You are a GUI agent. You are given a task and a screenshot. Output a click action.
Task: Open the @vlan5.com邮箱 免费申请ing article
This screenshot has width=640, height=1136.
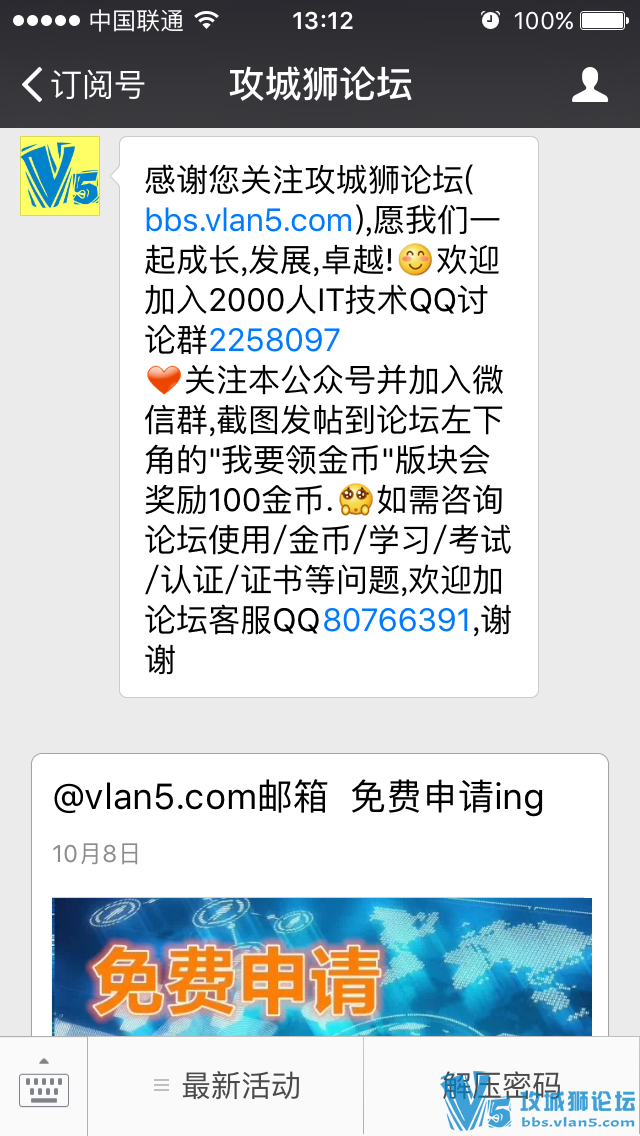298,797
